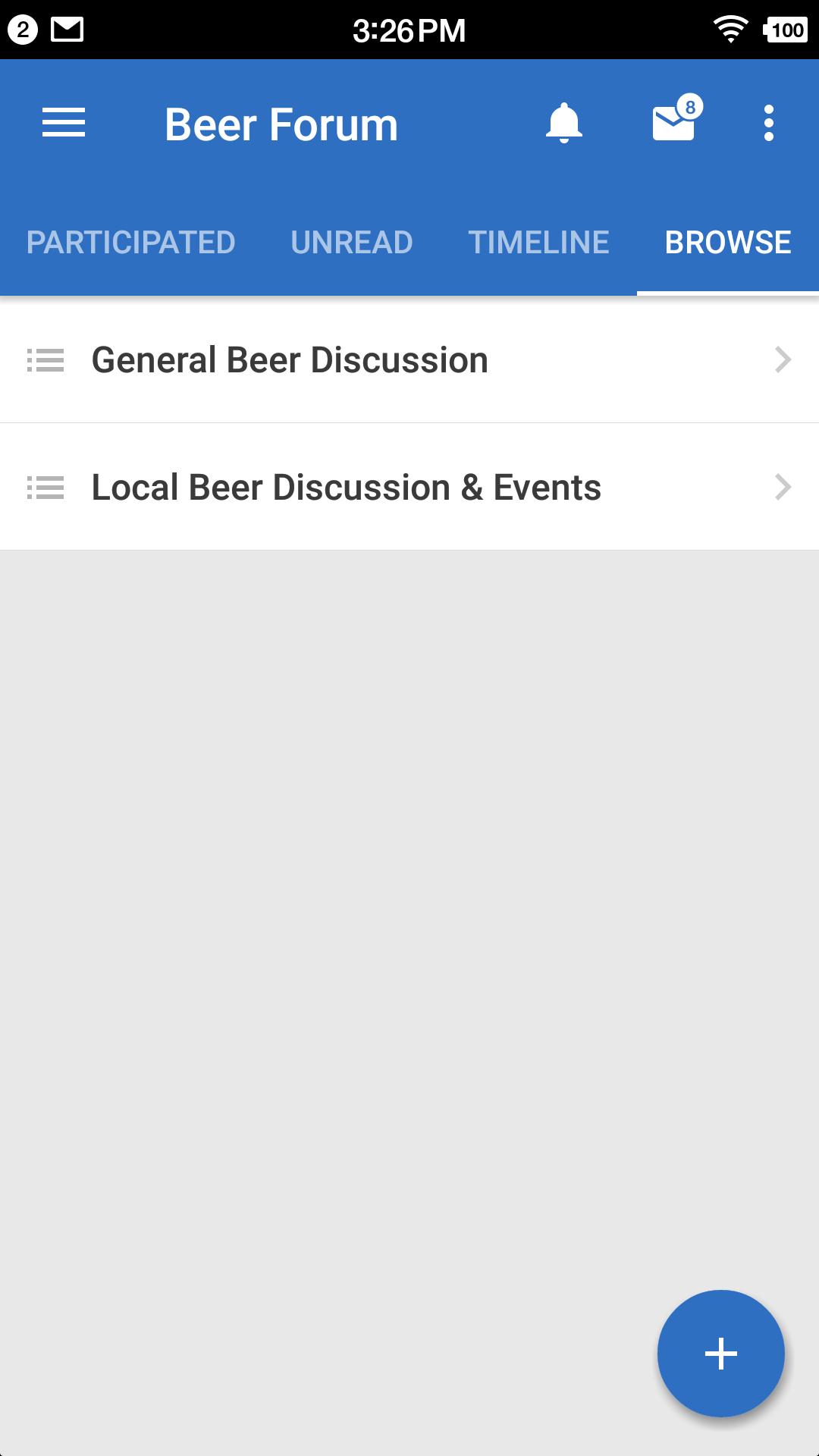This screenshot has height=1456, width=819.
Task: Open Local Beer Discussion & Events forum
Action: point(345,487)
